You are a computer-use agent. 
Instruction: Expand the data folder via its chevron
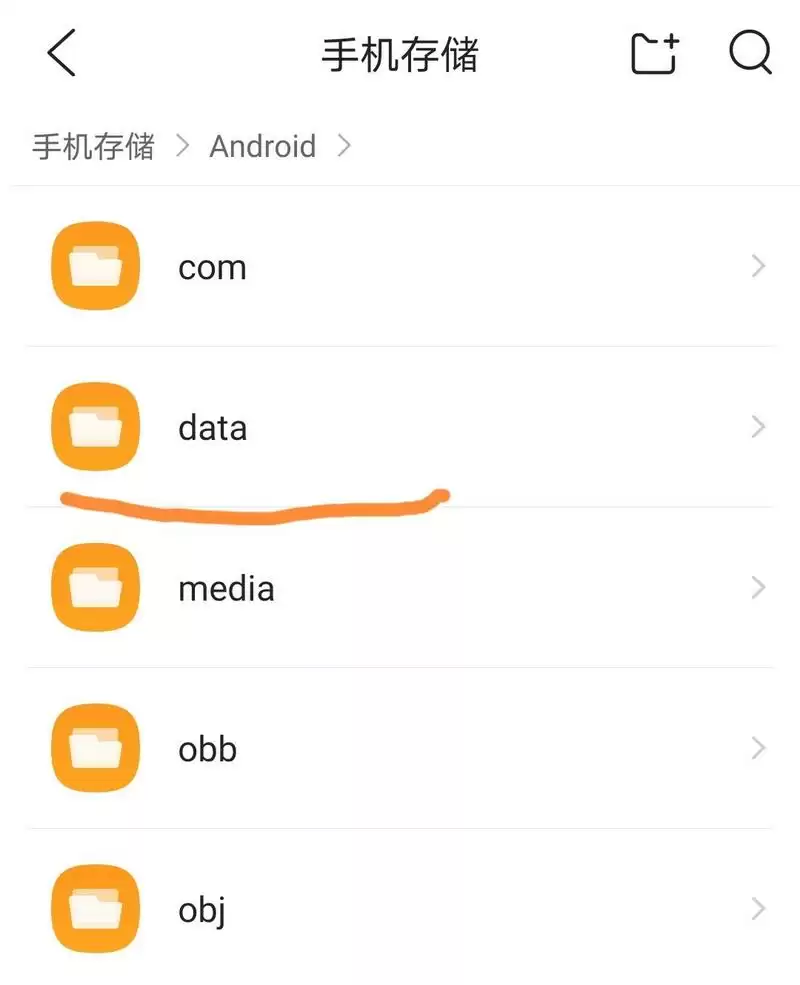(x=757, y=427)
